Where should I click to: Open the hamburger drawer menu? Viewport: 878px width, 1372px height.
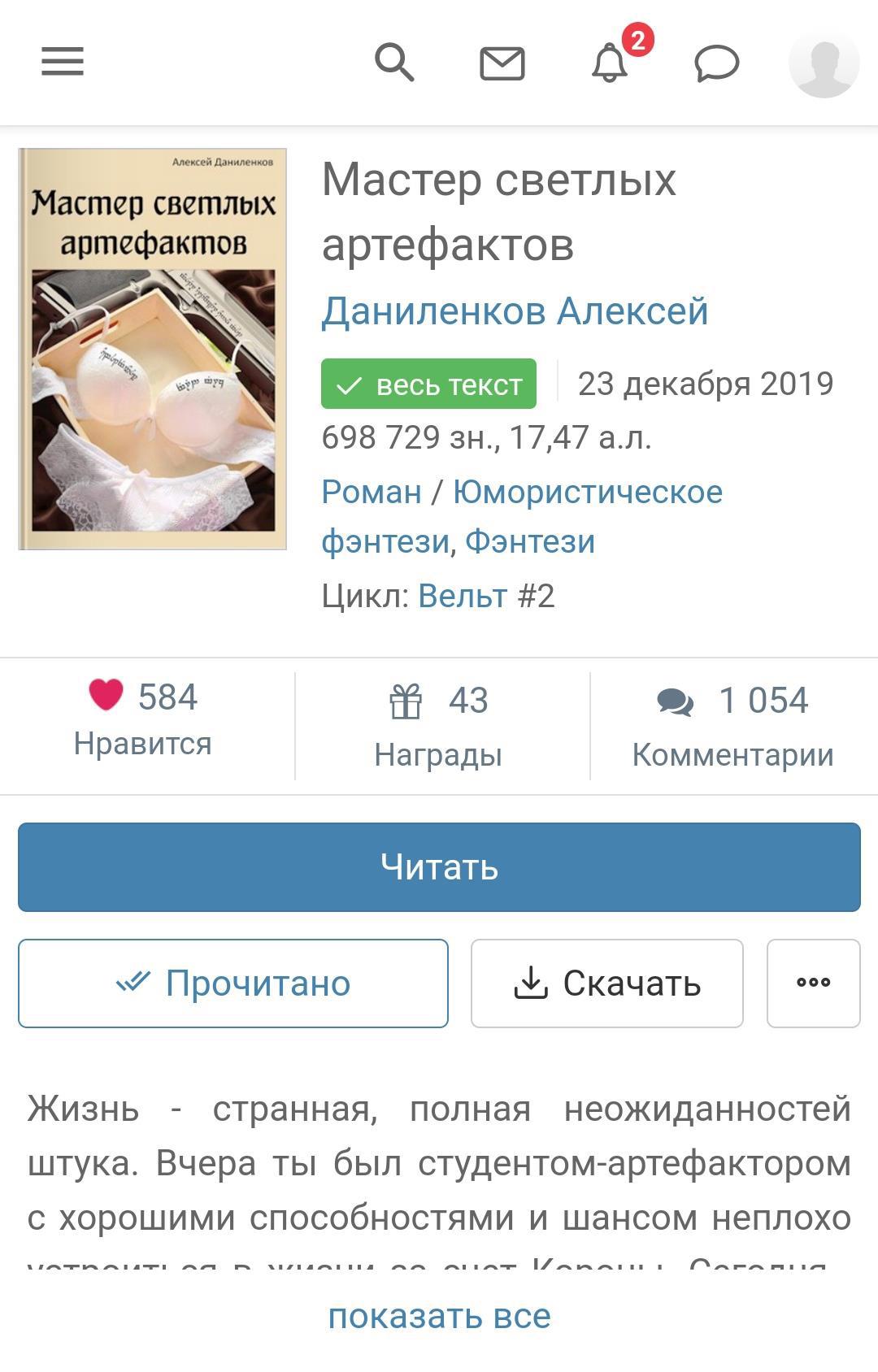pyautogui.click(x=63, y=62)
